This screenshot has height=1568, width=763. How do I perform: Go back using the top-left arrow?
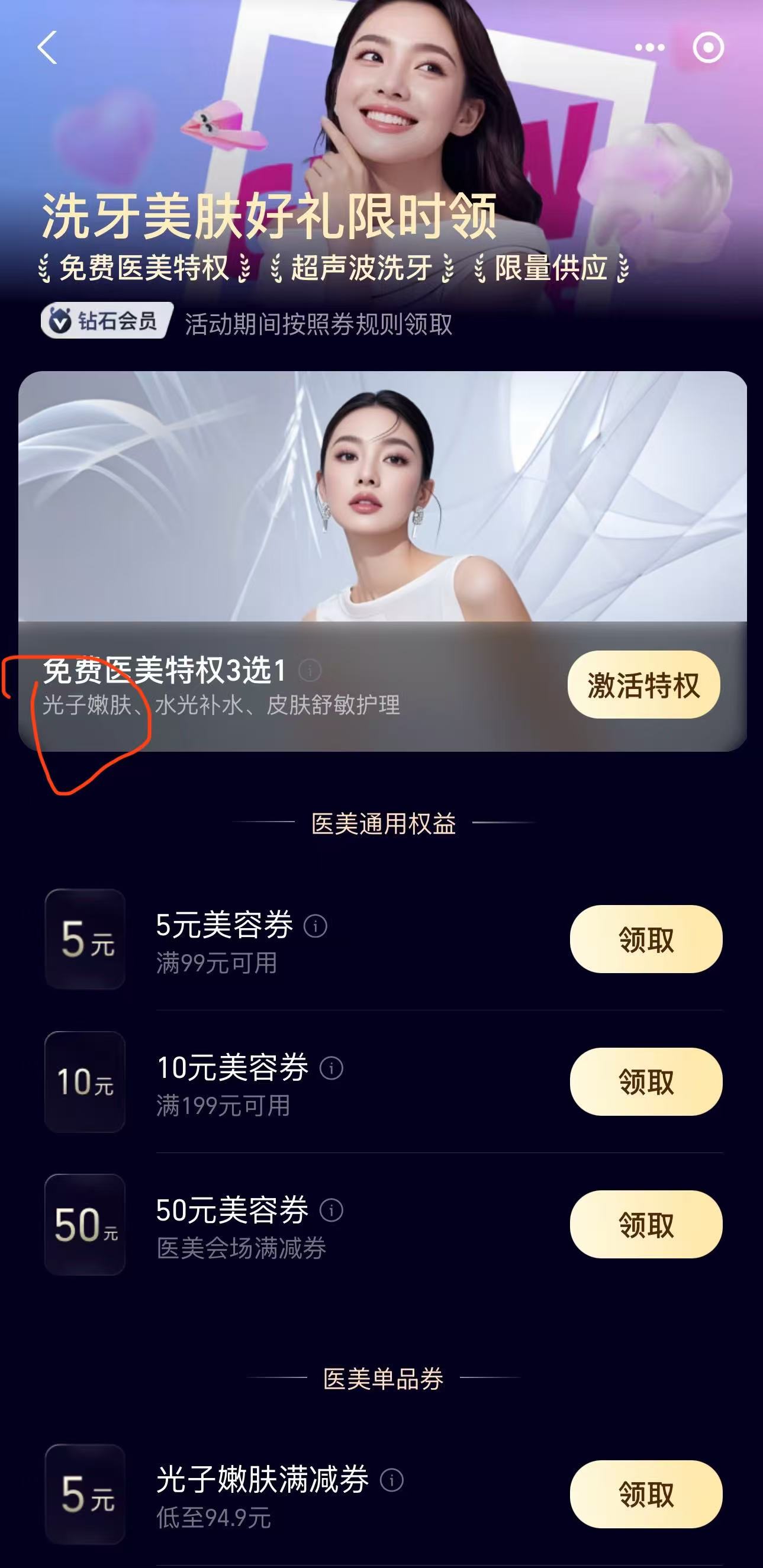coord(47,47)
